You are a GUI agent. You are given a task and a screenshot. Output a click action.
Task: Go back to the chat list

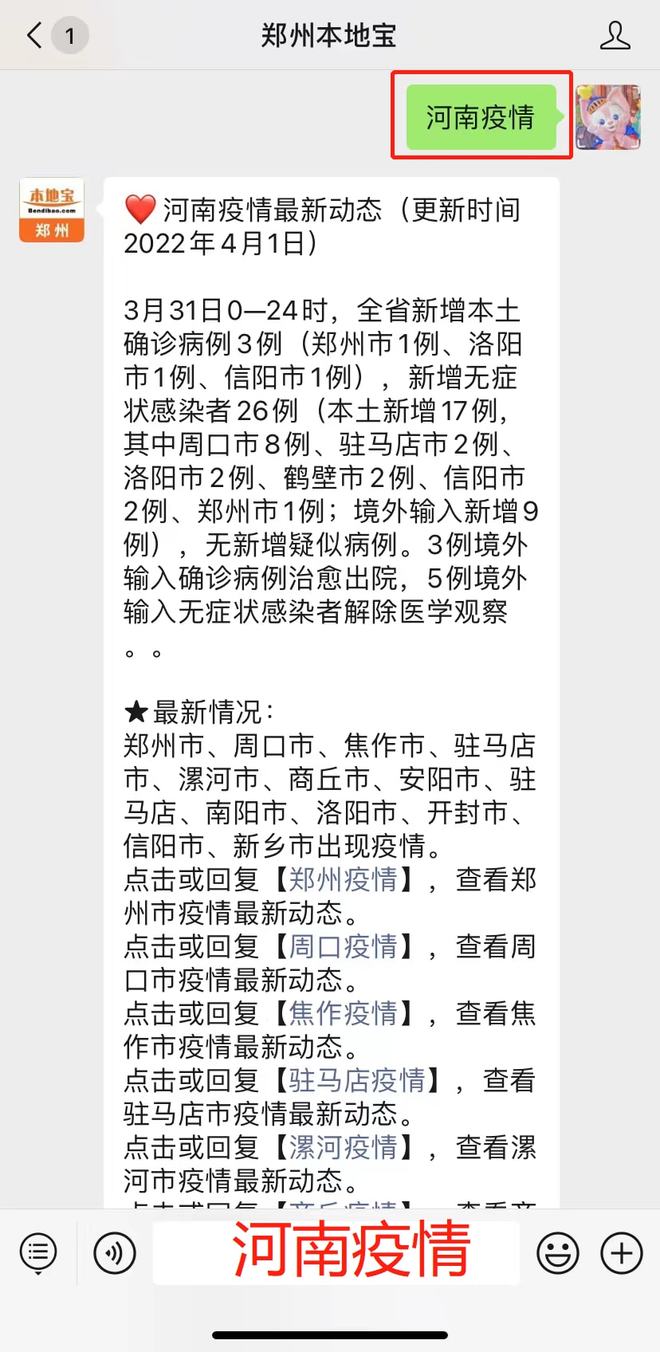pos(36,37)
